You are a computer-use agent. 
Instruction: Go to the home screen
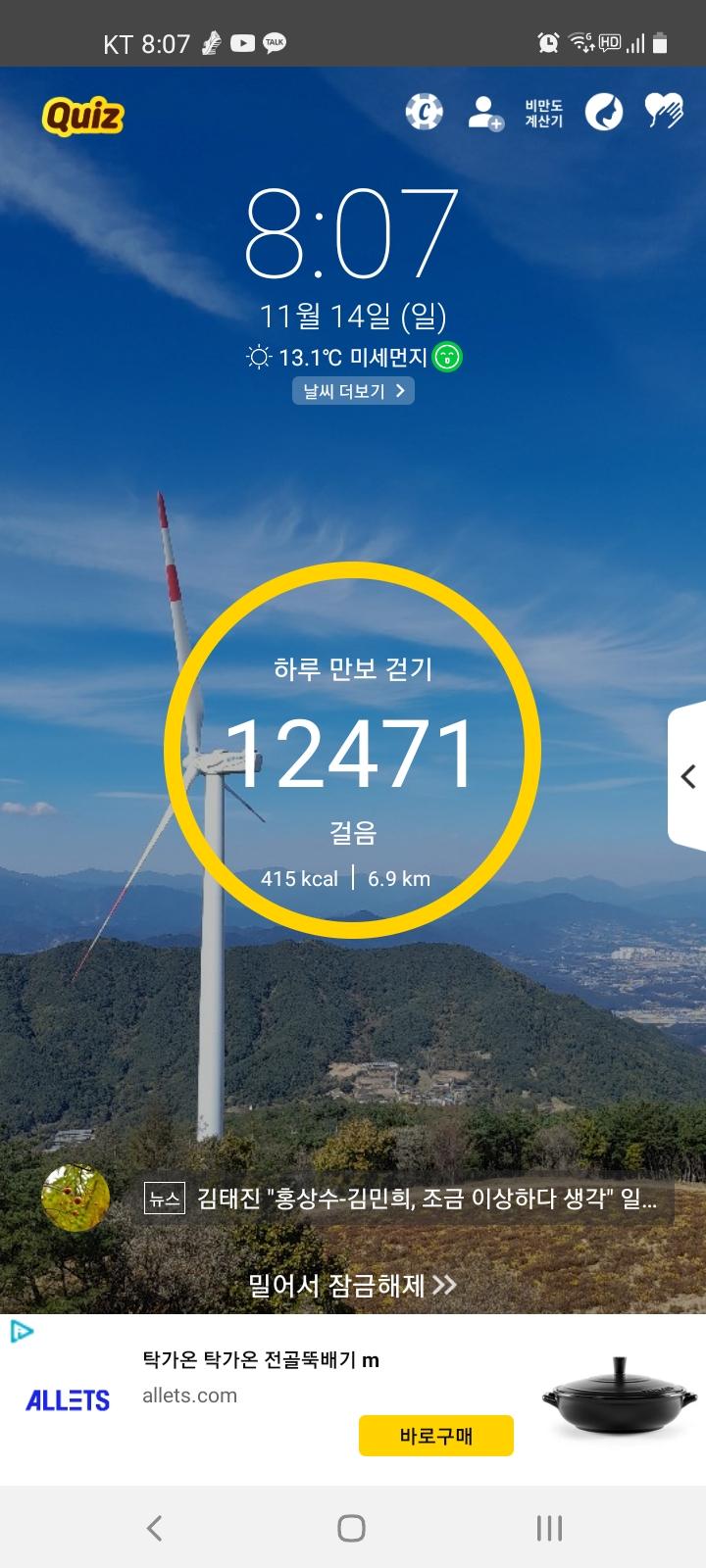tap(351, 1528)
